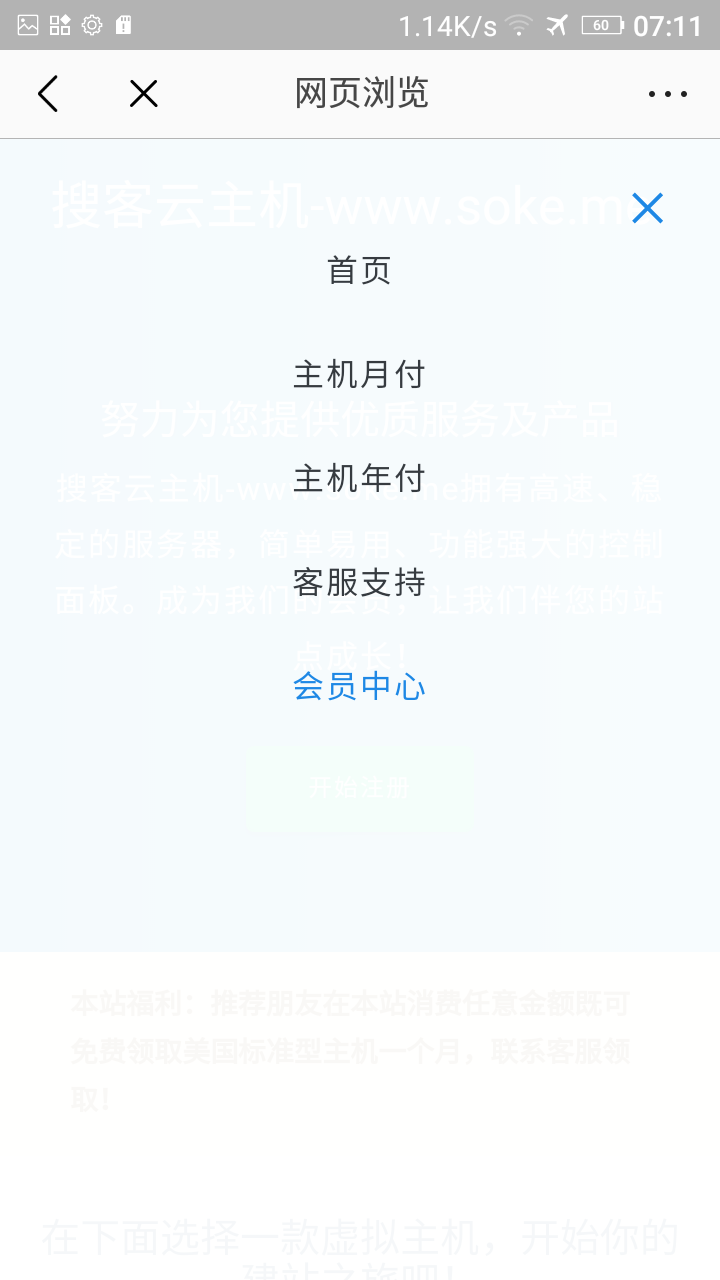Open the 首页 menu item
The width and height of the screenshot is (720, 1280).
[359, 270]
